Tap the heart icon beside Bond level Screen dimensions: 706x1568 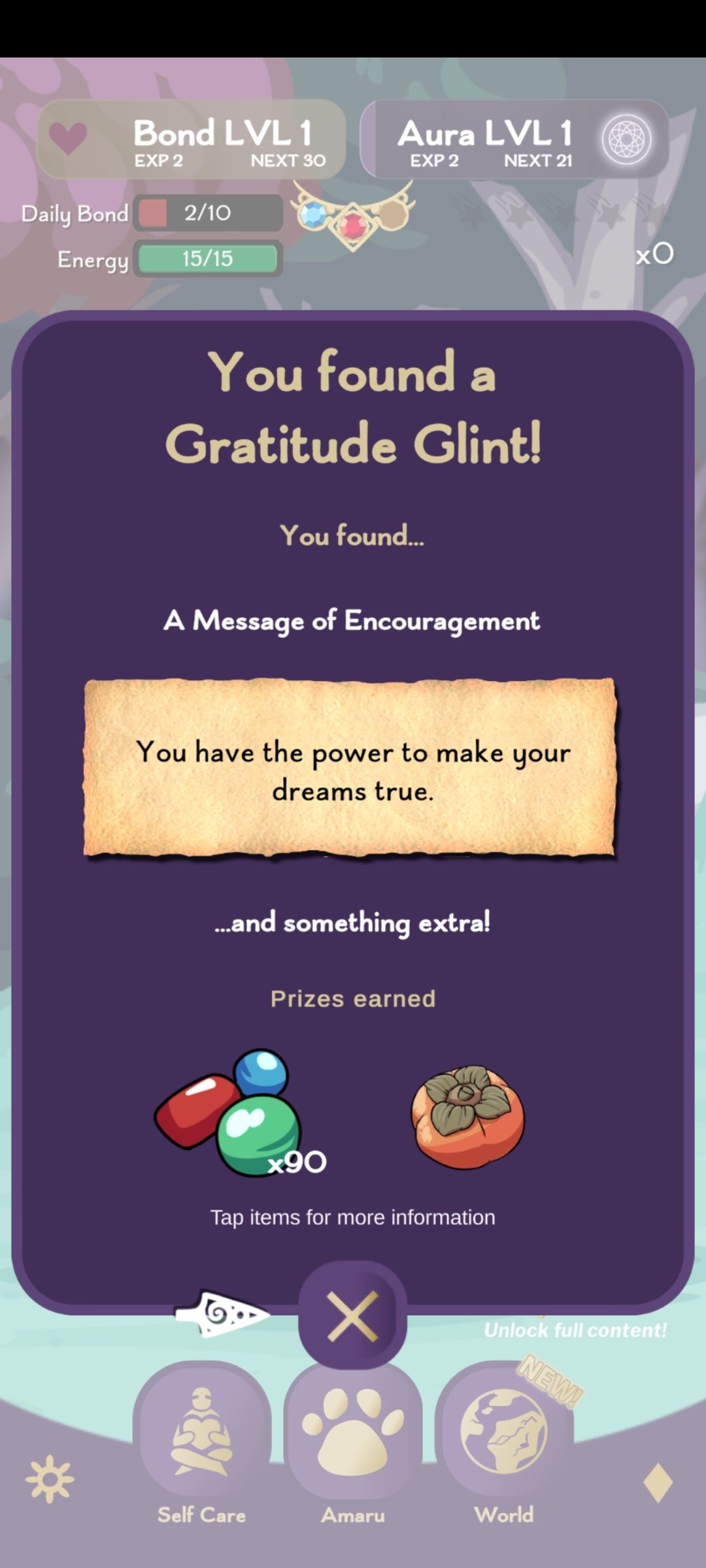coord(67,139)
